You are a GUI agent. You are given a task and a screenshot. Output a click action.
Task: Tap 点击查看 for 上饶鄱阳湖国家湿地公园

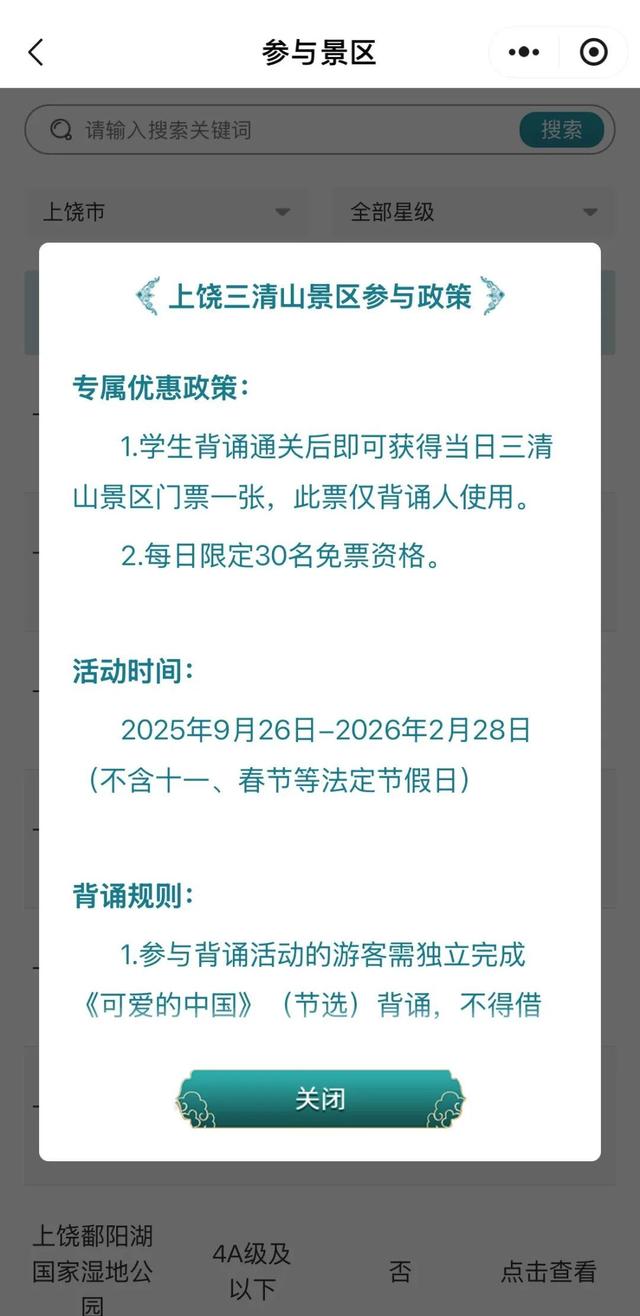point(548,1271)
